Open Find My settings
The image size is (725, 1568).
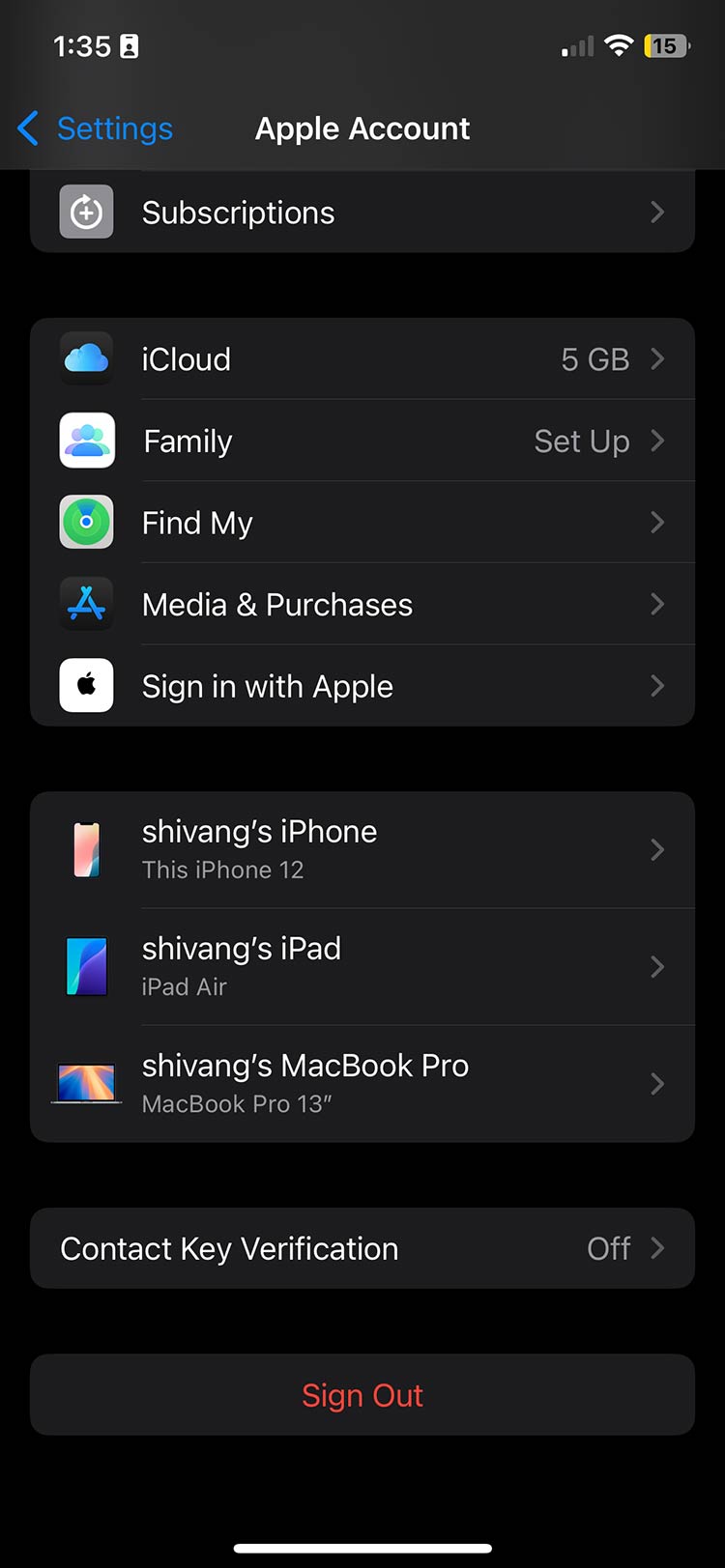[x=362, y=523]
